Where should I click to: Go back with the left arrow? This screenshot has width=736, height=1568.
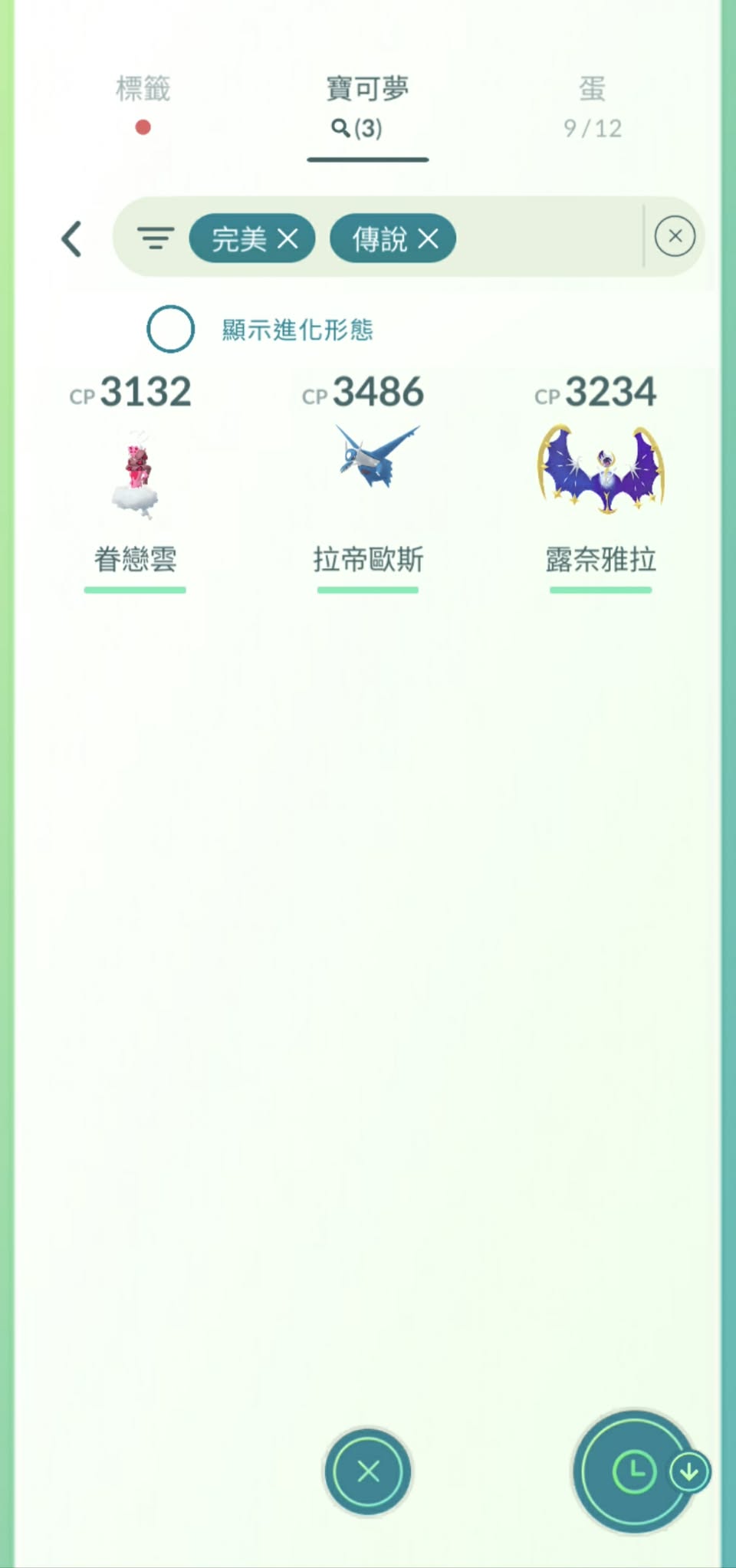tap(71, 238)
